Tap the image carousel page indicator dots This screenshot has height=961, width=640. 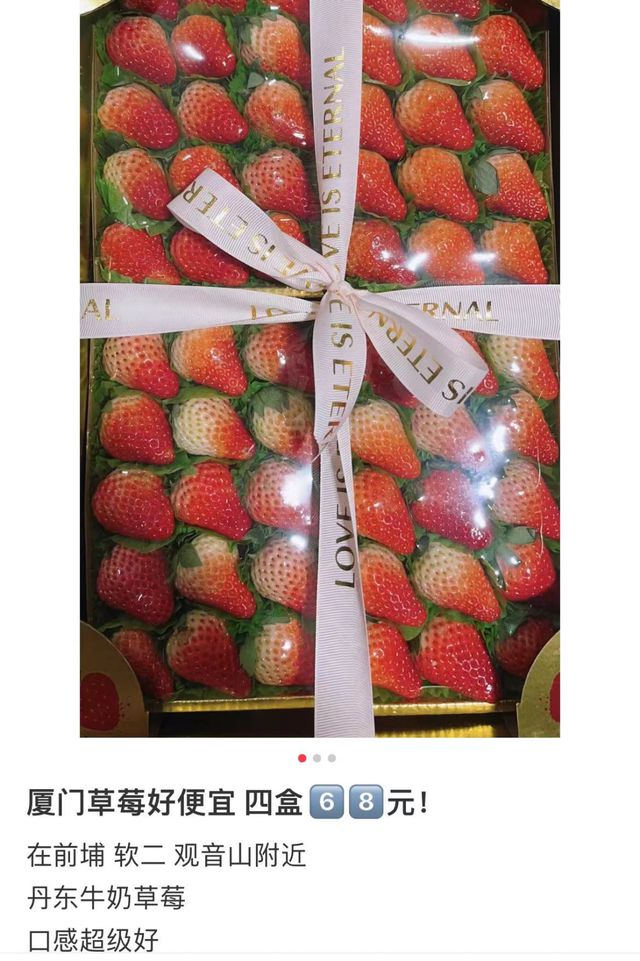click(317, 758)
